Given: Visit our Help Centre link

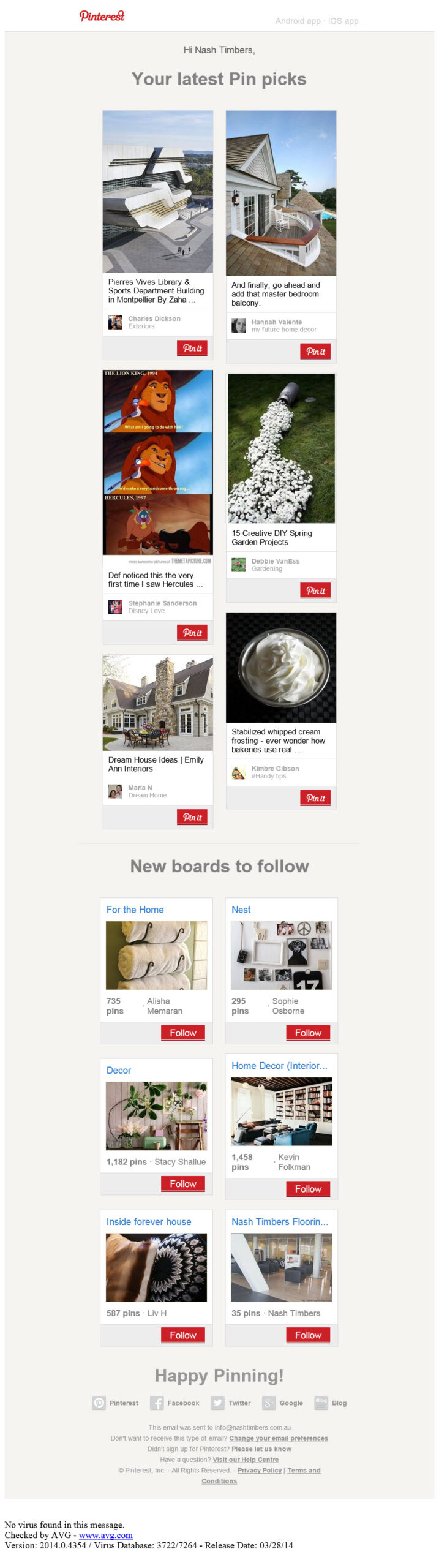Looking at the screenshot, I should coord(245,1460).
